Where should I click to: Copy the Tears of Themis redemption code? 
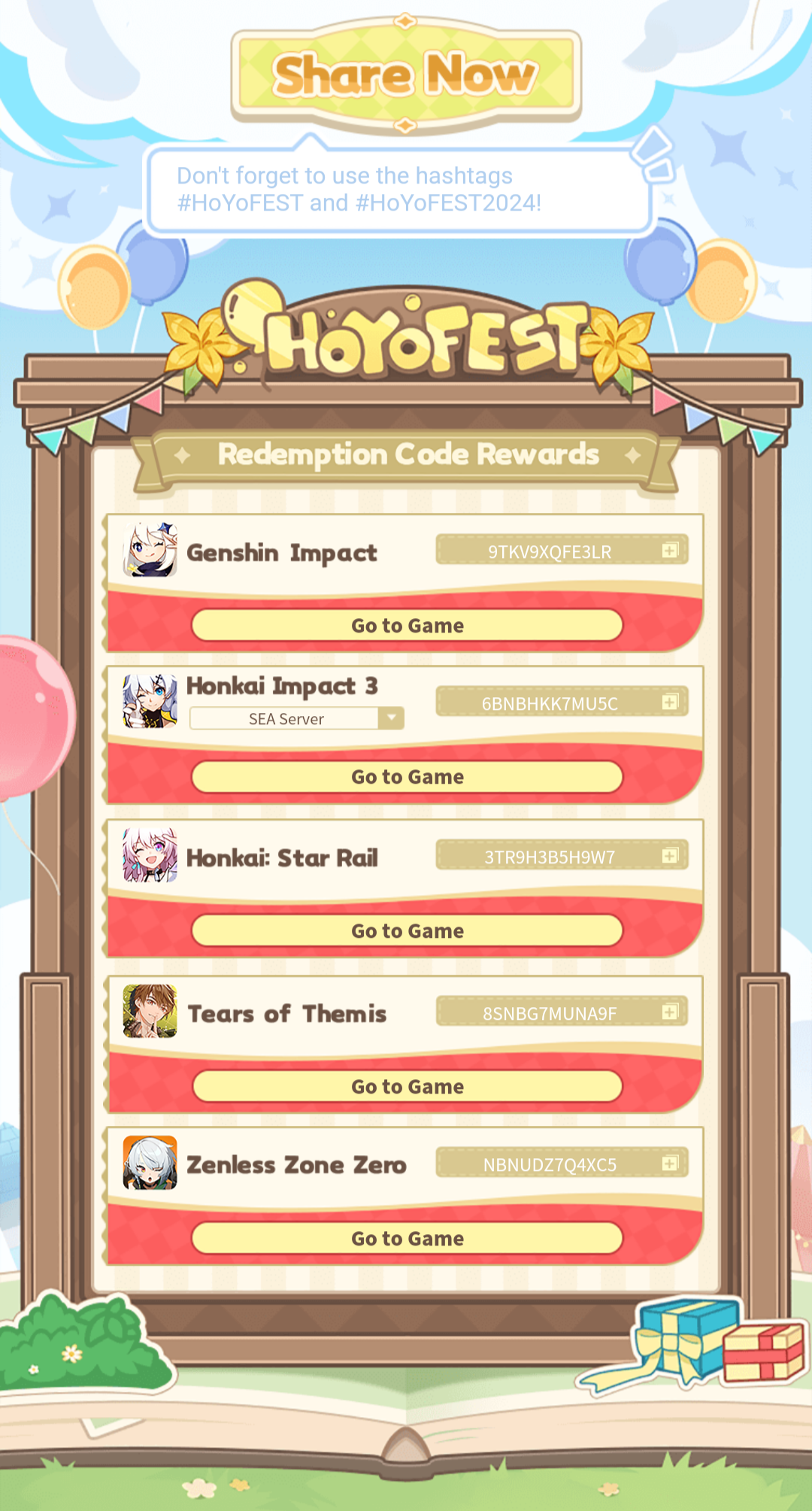[669, 1012]
